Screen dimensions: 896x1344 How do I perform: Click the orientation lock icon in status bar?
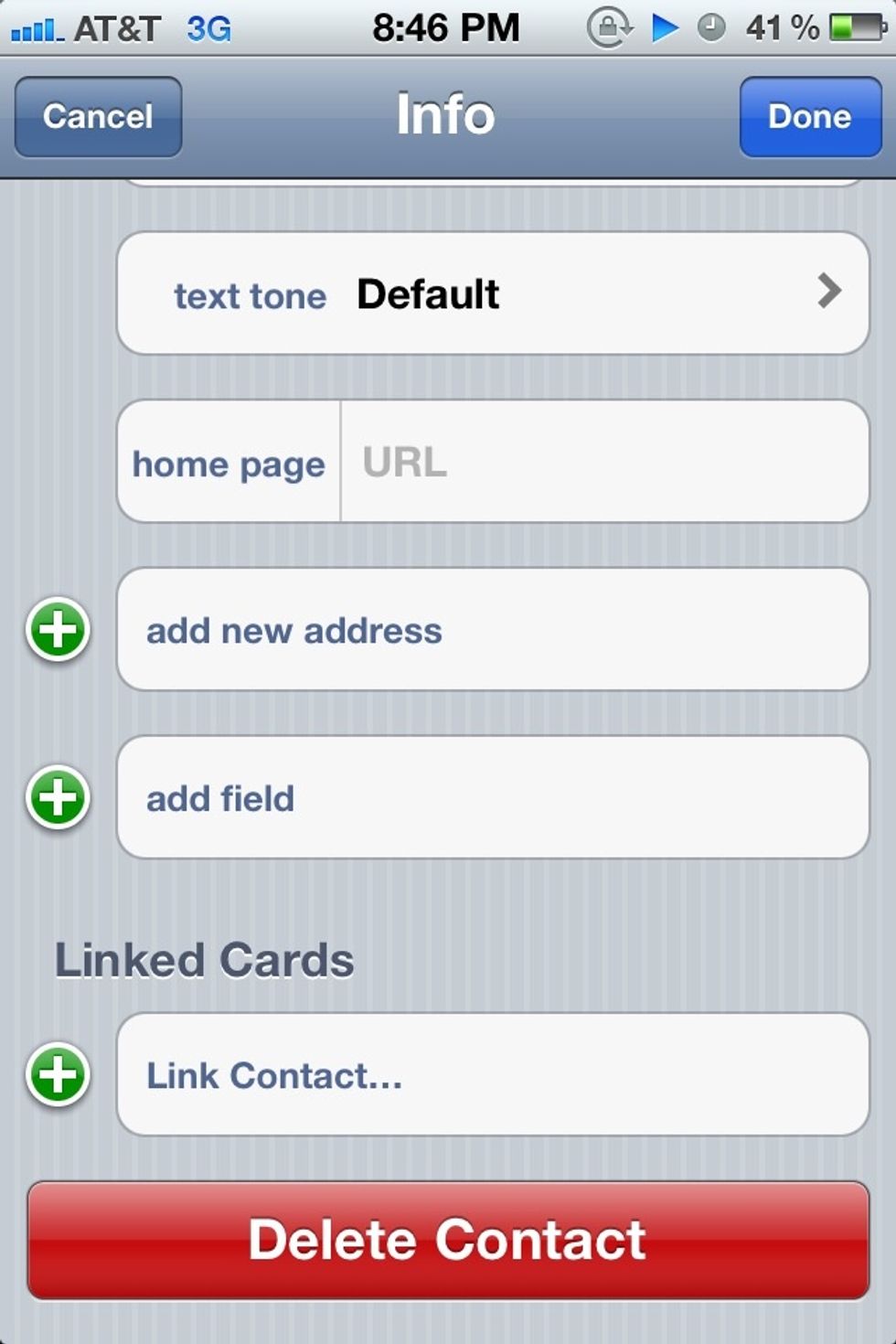pyautogui.click(x=607, y=26)
